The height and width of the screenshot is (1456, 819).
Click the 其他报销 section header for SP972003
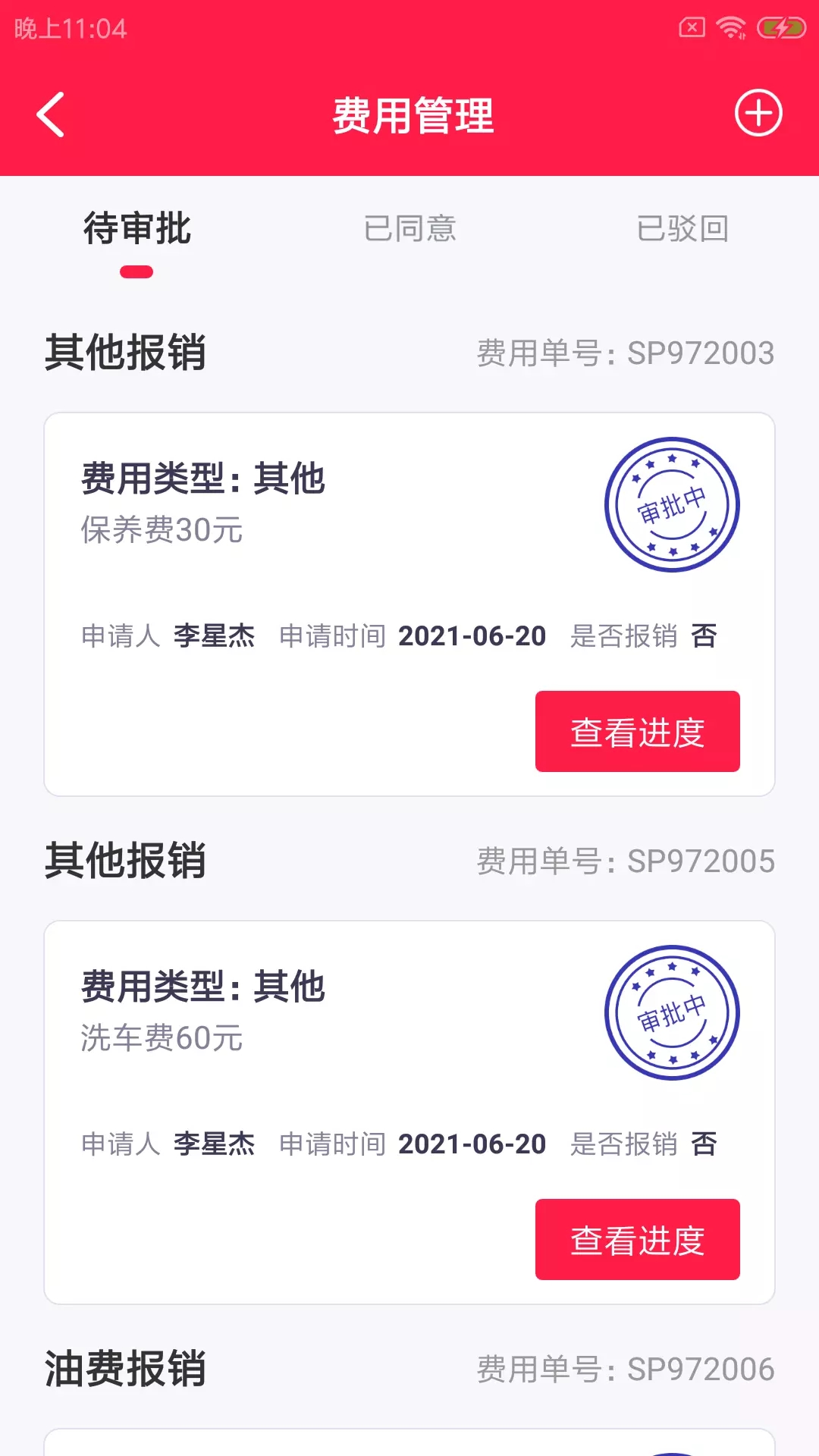[x=126, y=351]
